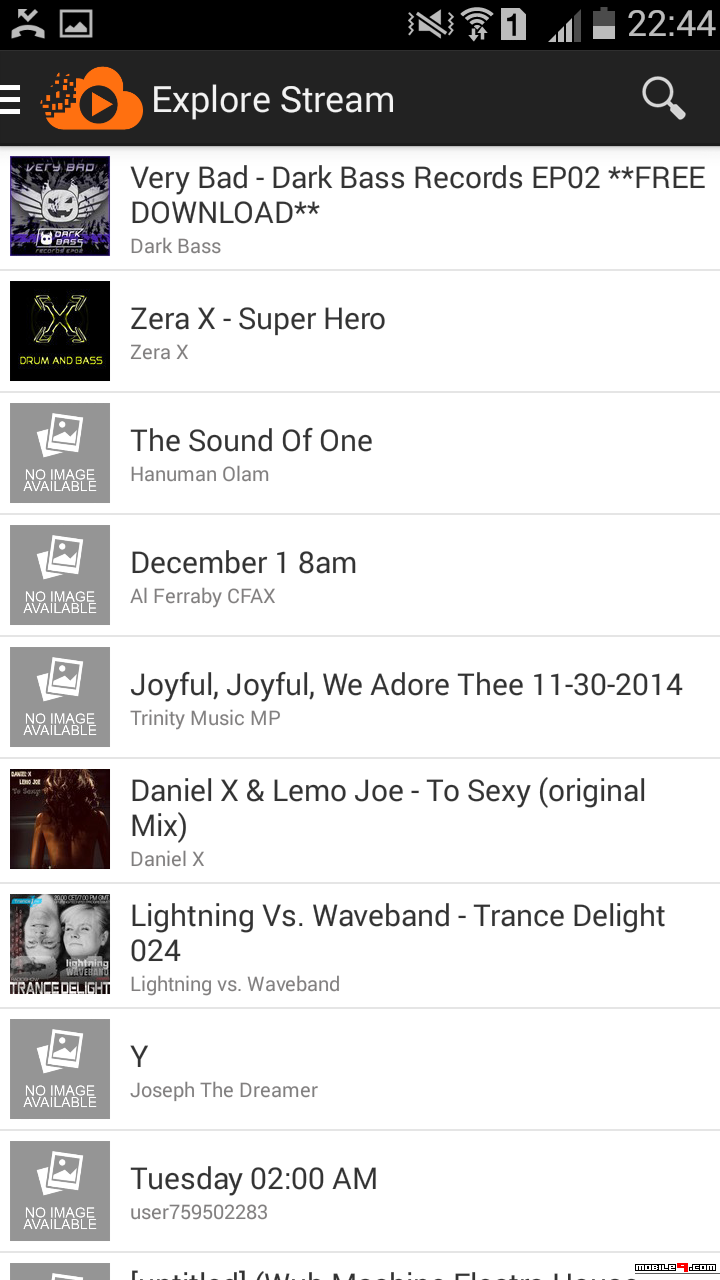
Task: Open Very Bad - Dark Bass Records EP02 track
Action: coord(360,209)
